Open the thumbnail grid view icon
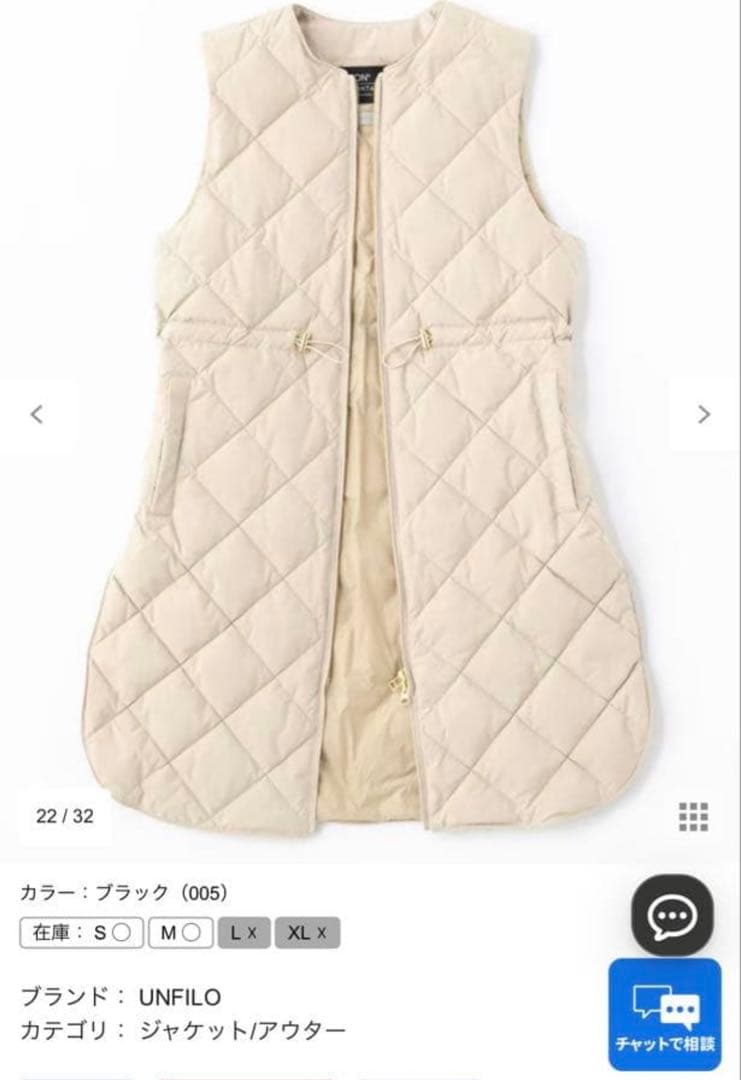Viewport: 741px width, 1080px height. tap(690, 814)
